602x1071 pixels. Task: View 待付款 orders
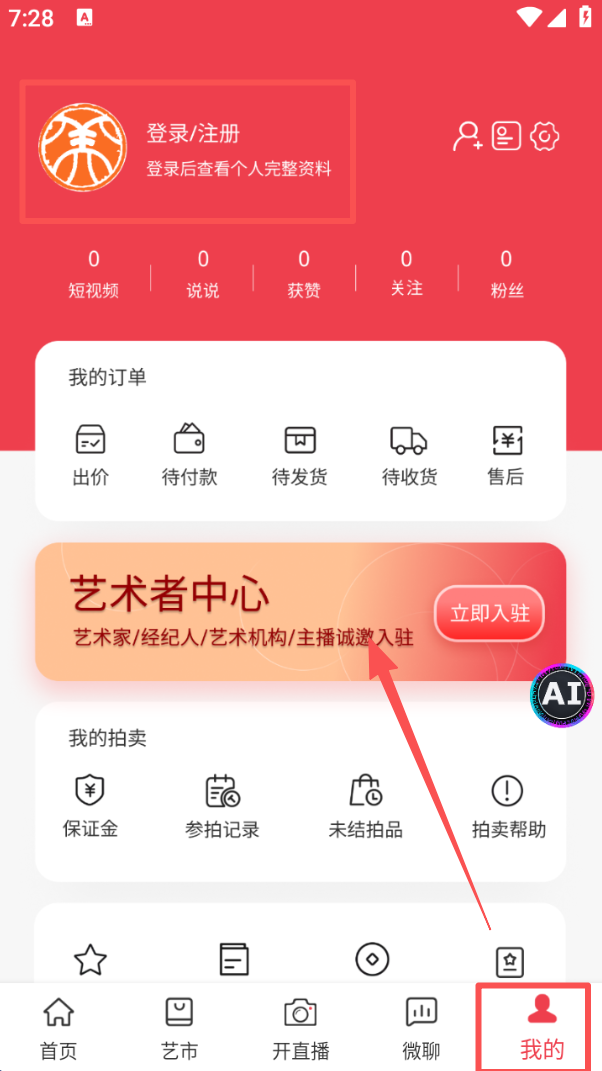[x=190, y=454]
